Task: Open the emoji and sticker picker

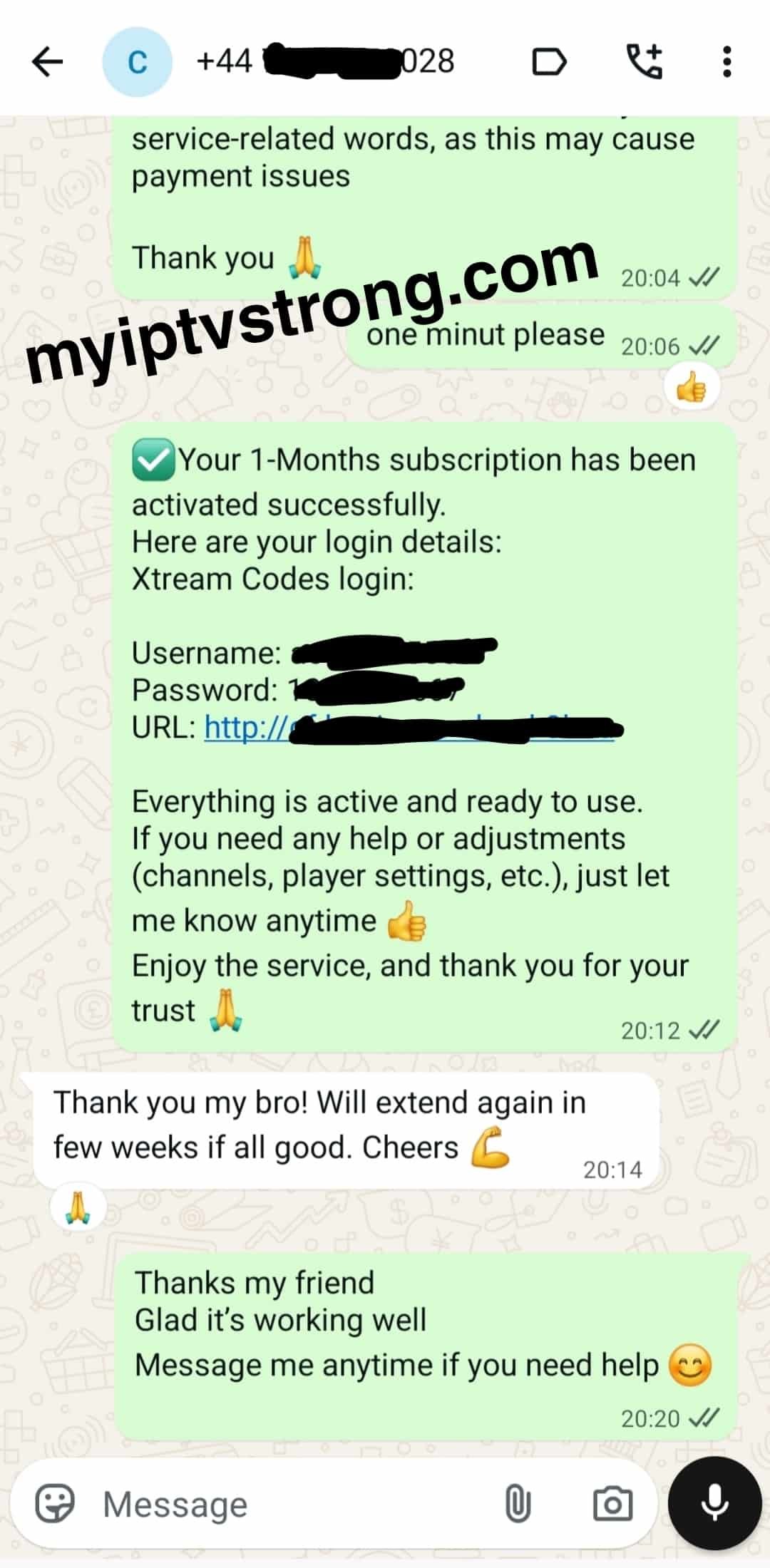Action: 55,1505
